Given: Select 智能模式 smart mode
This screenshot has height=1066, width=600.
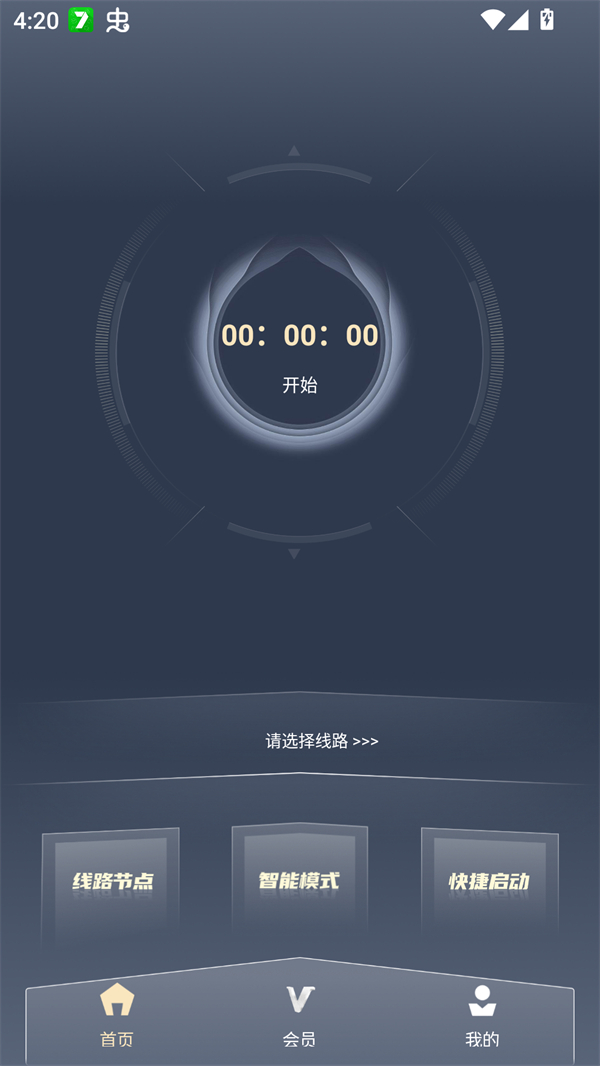Looking at the screenshot, I should tap(299, 880).
